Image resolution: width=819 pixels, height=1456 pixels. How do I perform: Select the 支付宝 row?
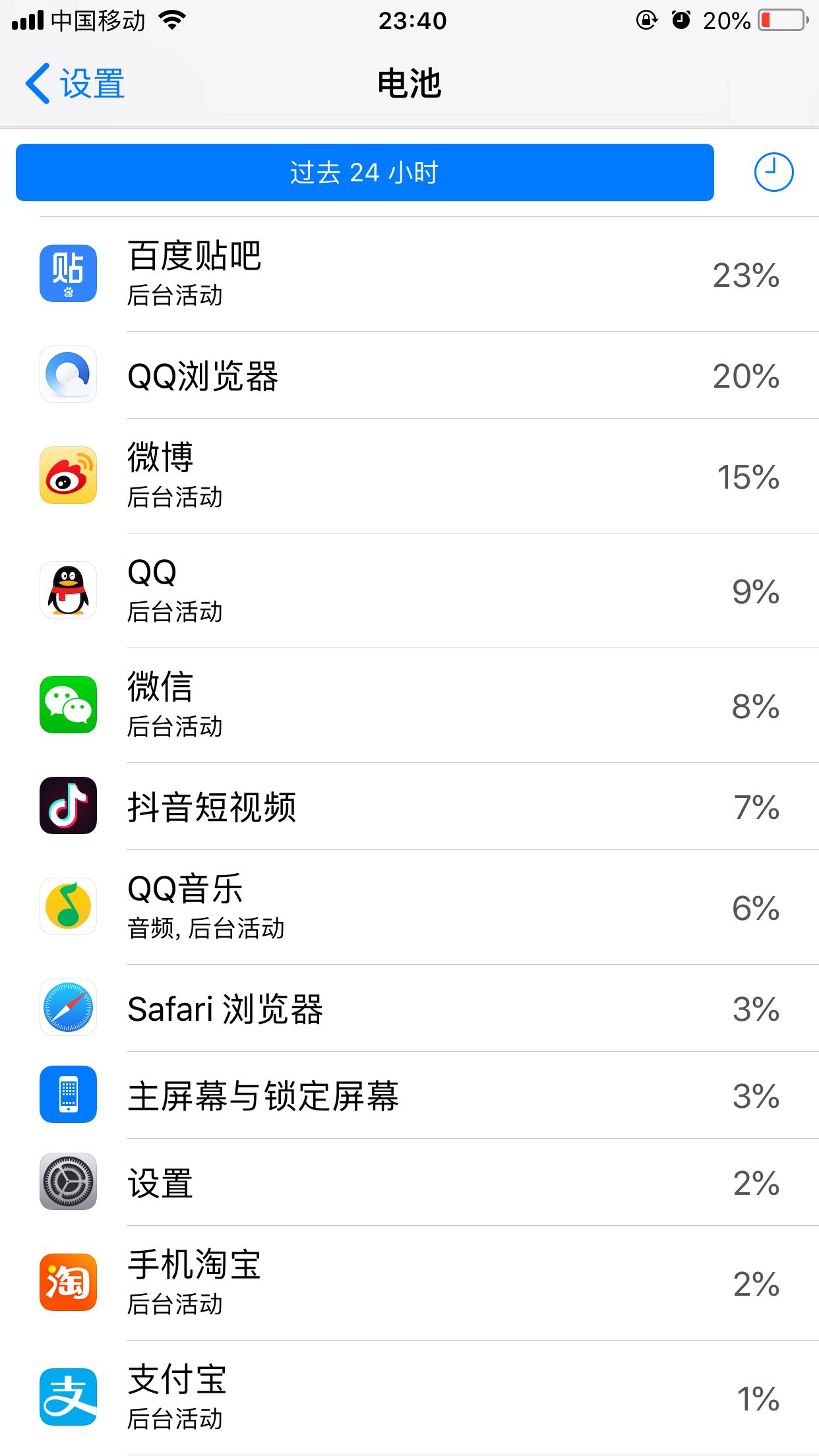[409, 1398]
